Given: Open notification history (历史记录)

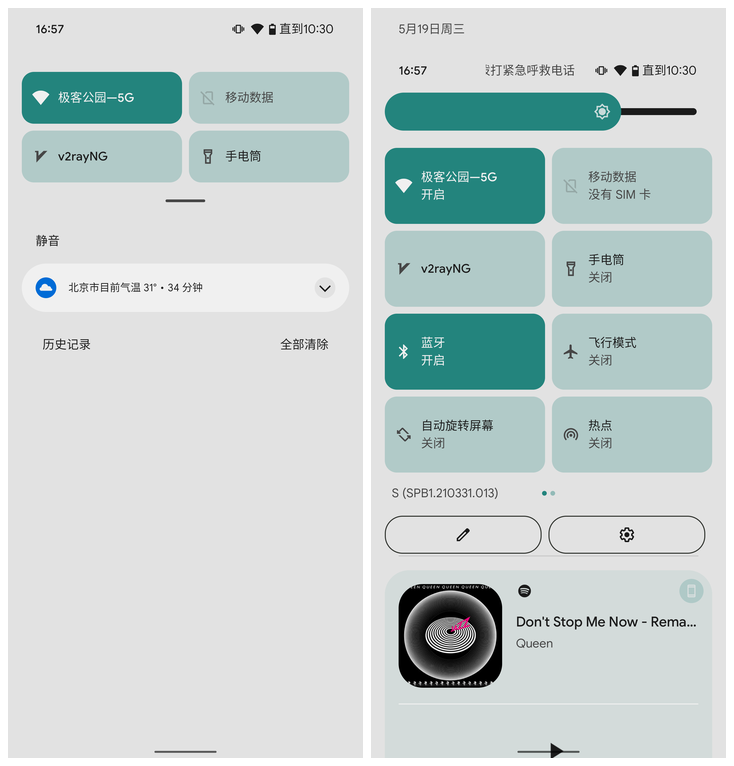Looking at the screenshot, I should (x=66, y=344).
